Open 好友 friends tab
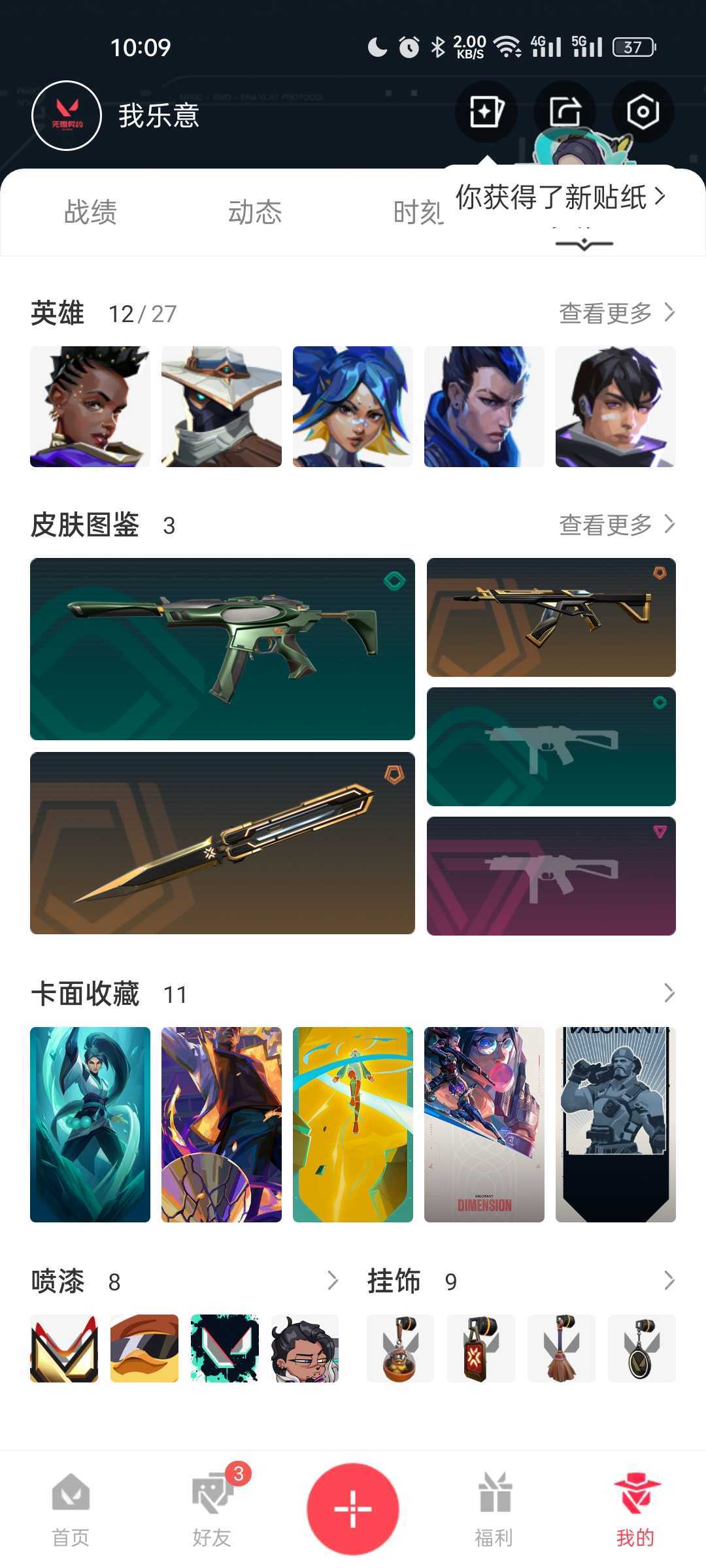Image resolution: width=706 pixels, height=1568 pixels. pos(212,1509)
